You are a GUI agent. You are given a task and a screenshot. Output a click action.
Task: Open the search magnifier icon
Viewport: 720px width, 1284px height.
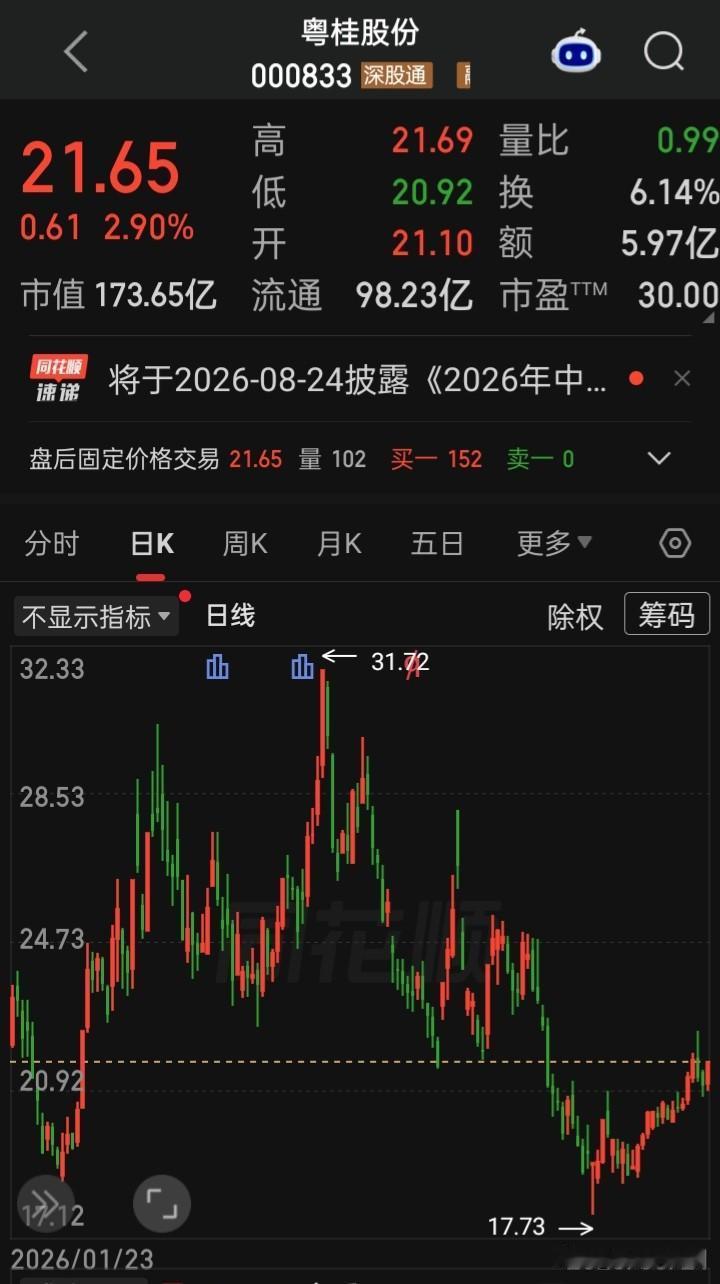point(663,51)
